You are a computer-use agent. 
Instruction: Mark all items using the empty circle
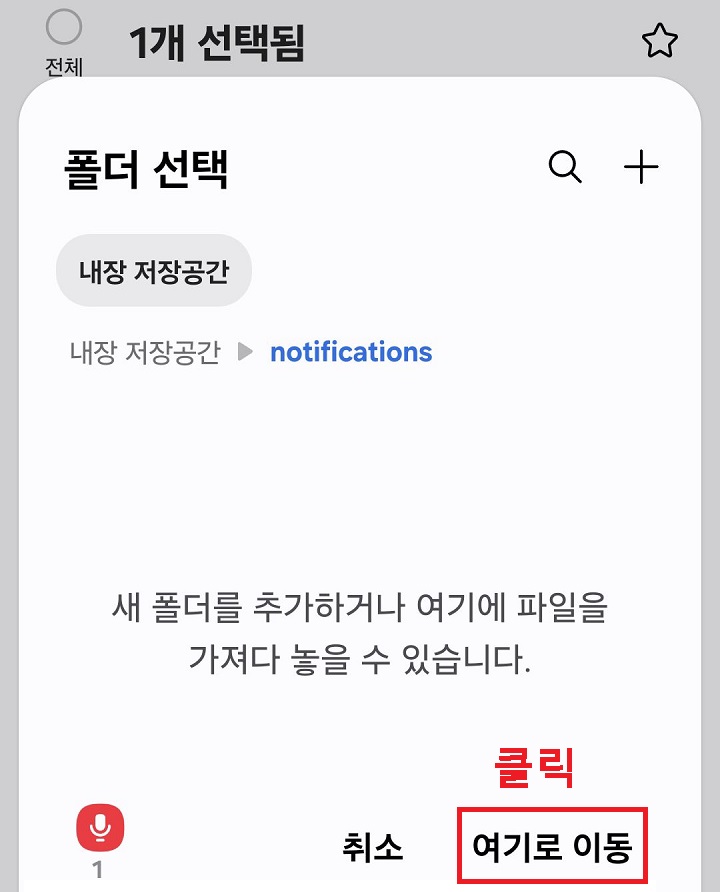point(63,30)
